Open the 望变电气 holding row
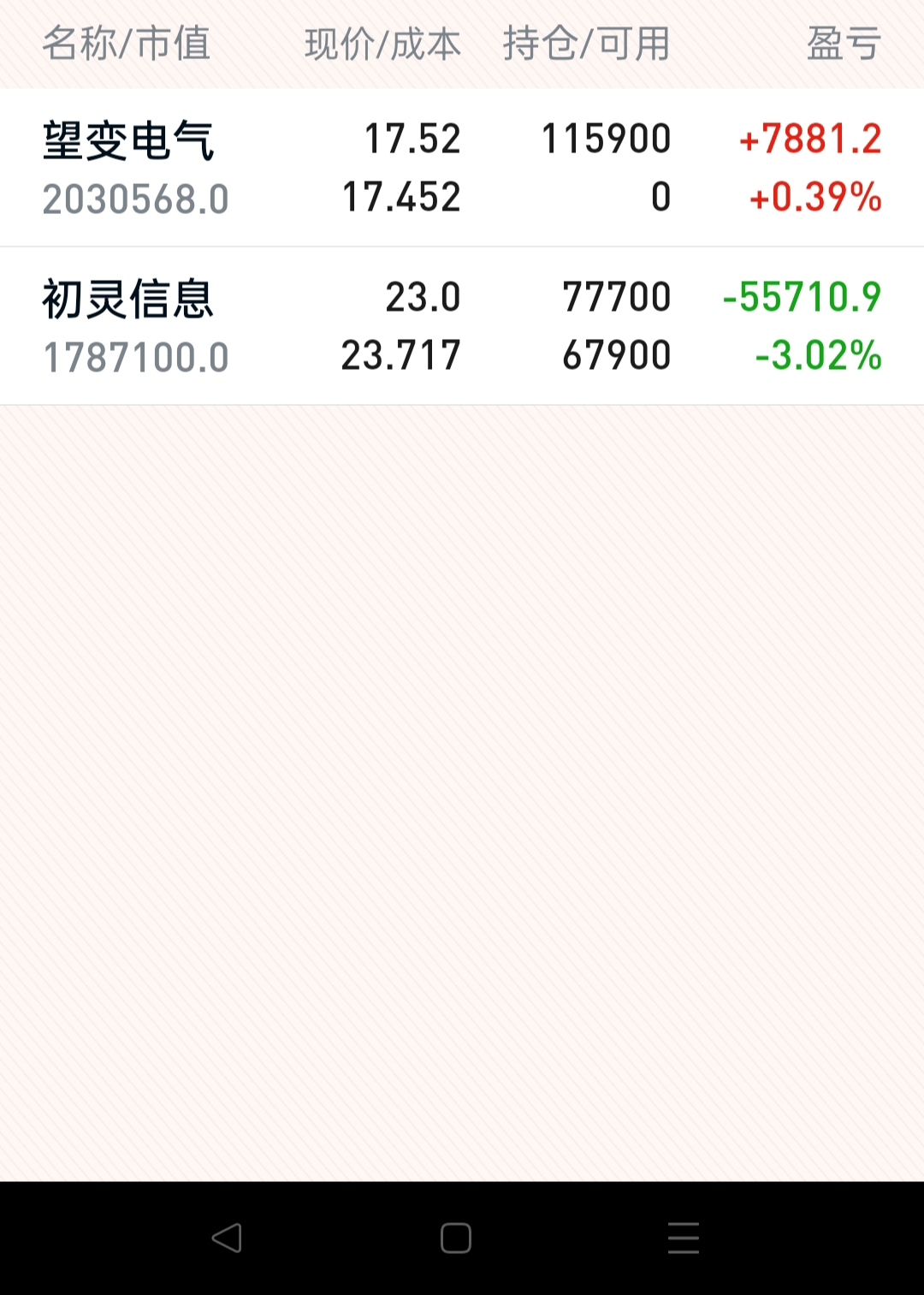 coord(462,168)
